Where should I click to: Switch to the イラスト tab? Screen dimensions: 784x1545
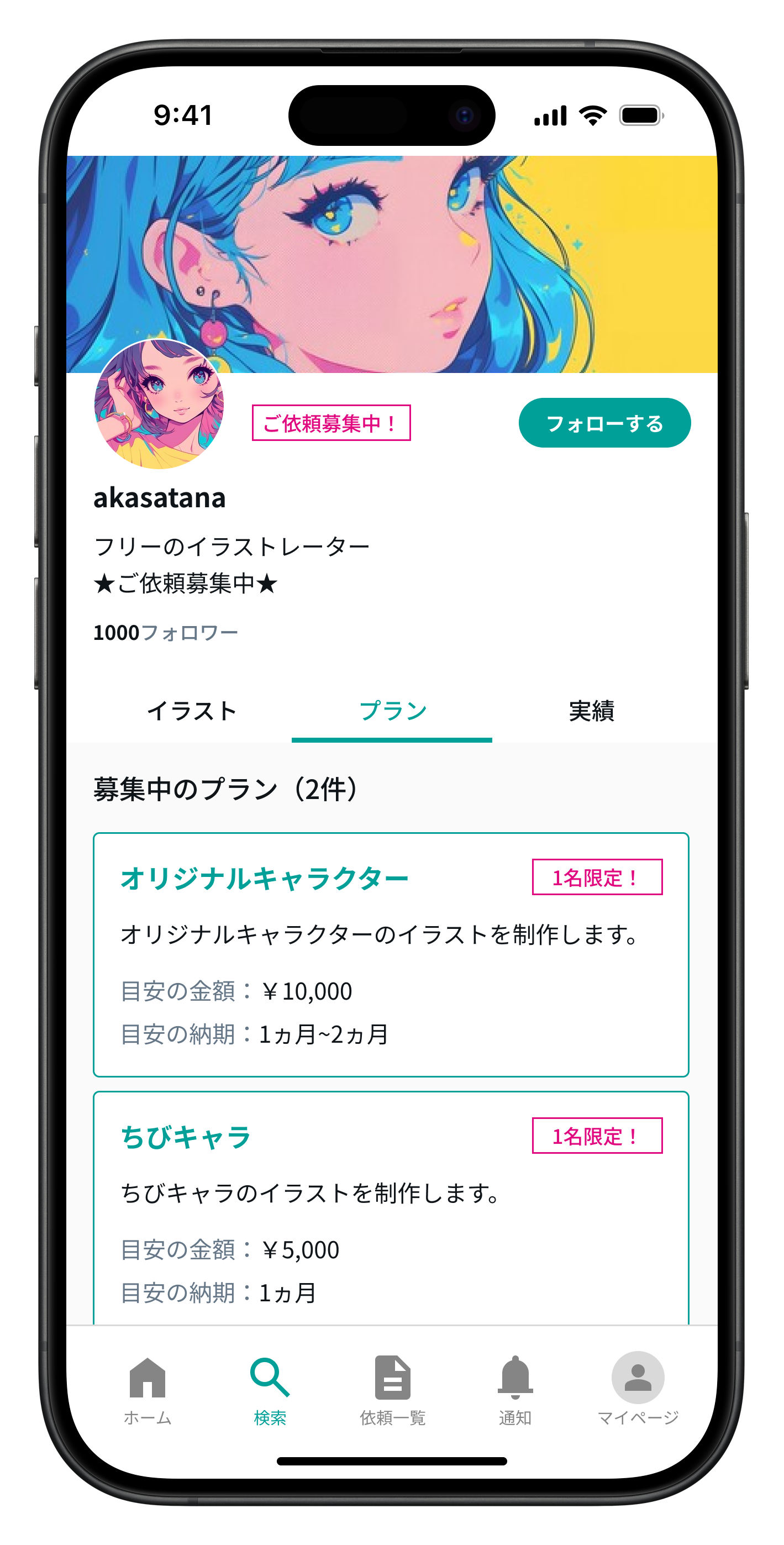tap(192, 711)
